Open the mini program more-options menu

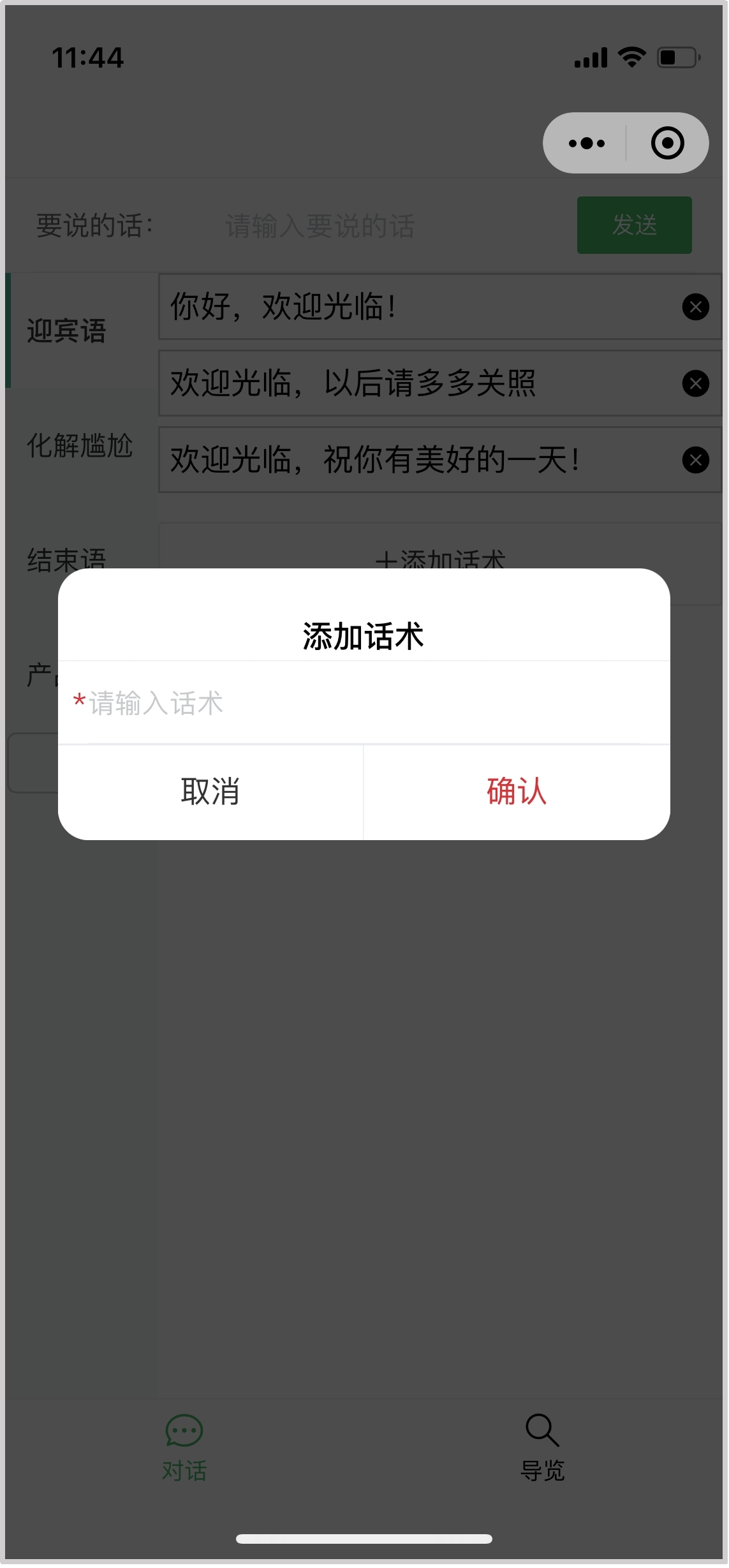(x=586, y=143)
